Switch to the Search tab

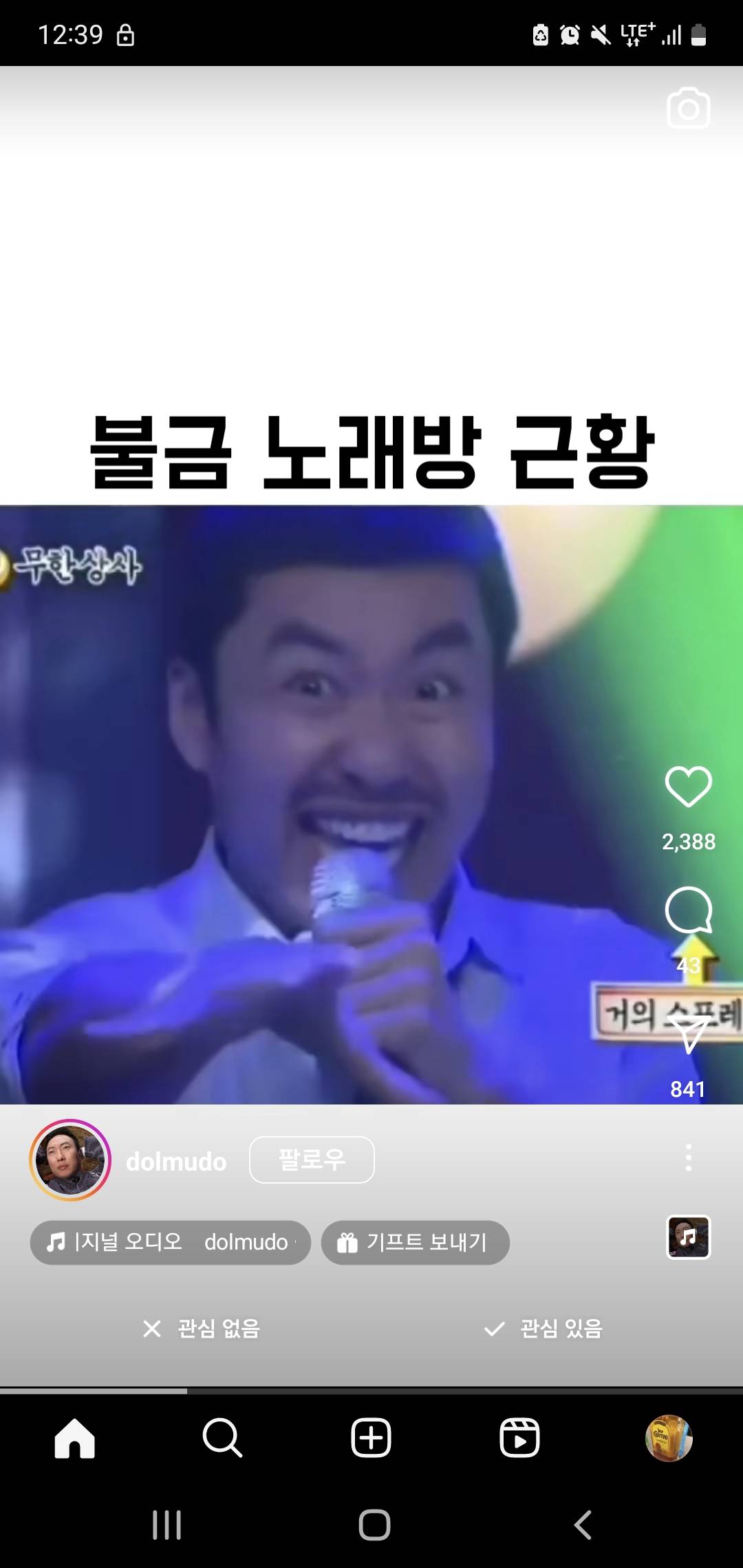pyautogui.click(x=222, y=1438)
